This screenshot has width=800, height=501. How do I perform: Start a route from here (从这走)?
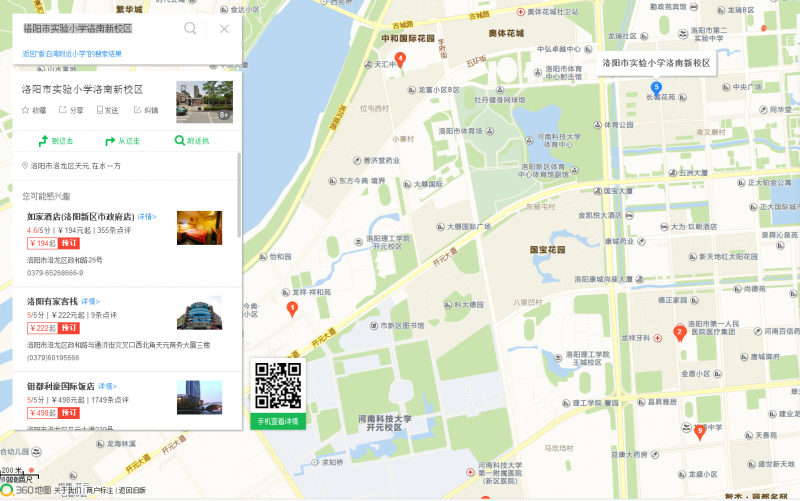[x=123, y=141]
